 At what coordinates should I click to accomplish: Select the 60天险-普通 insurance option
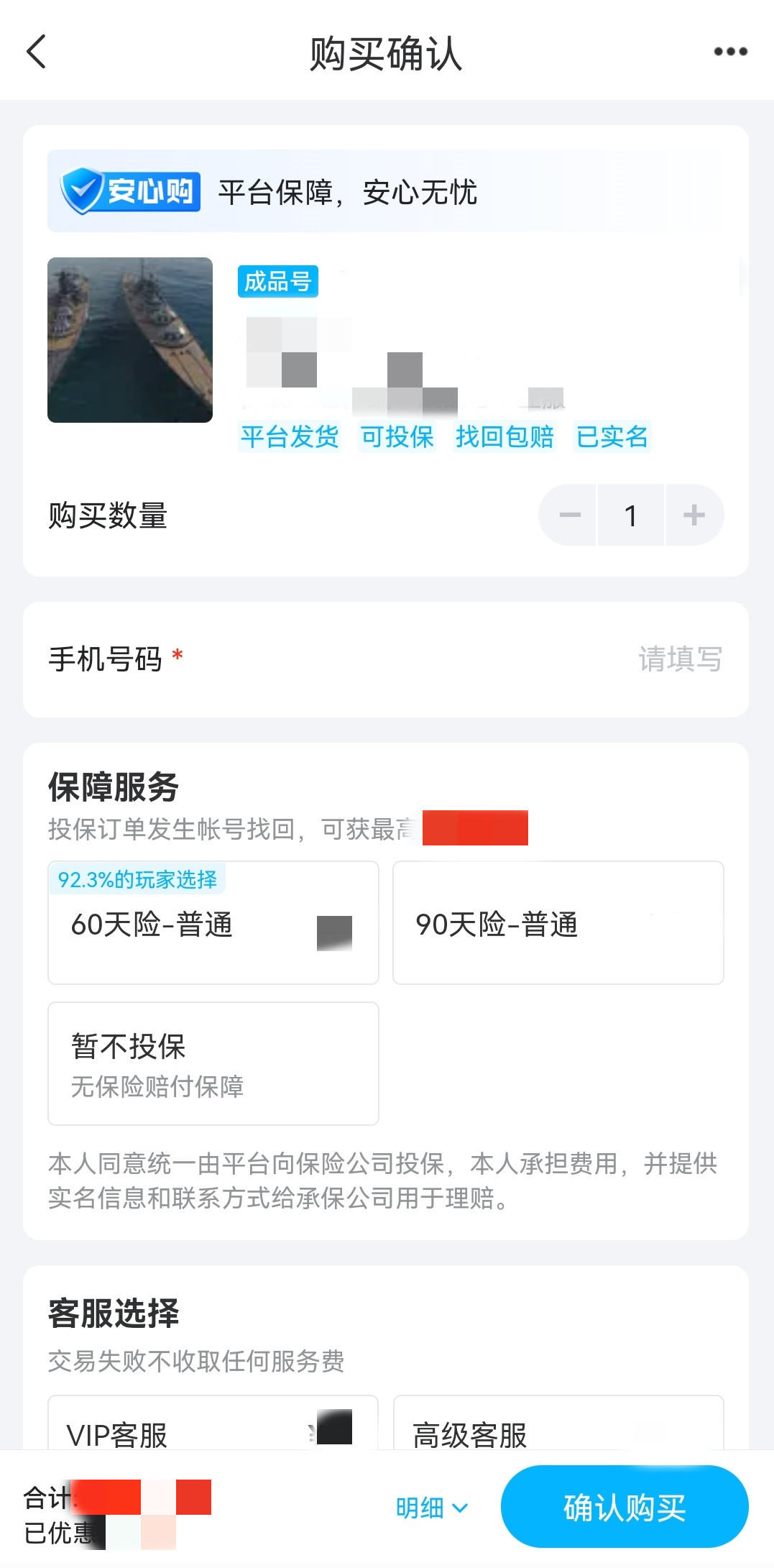(x=213, y=923)
